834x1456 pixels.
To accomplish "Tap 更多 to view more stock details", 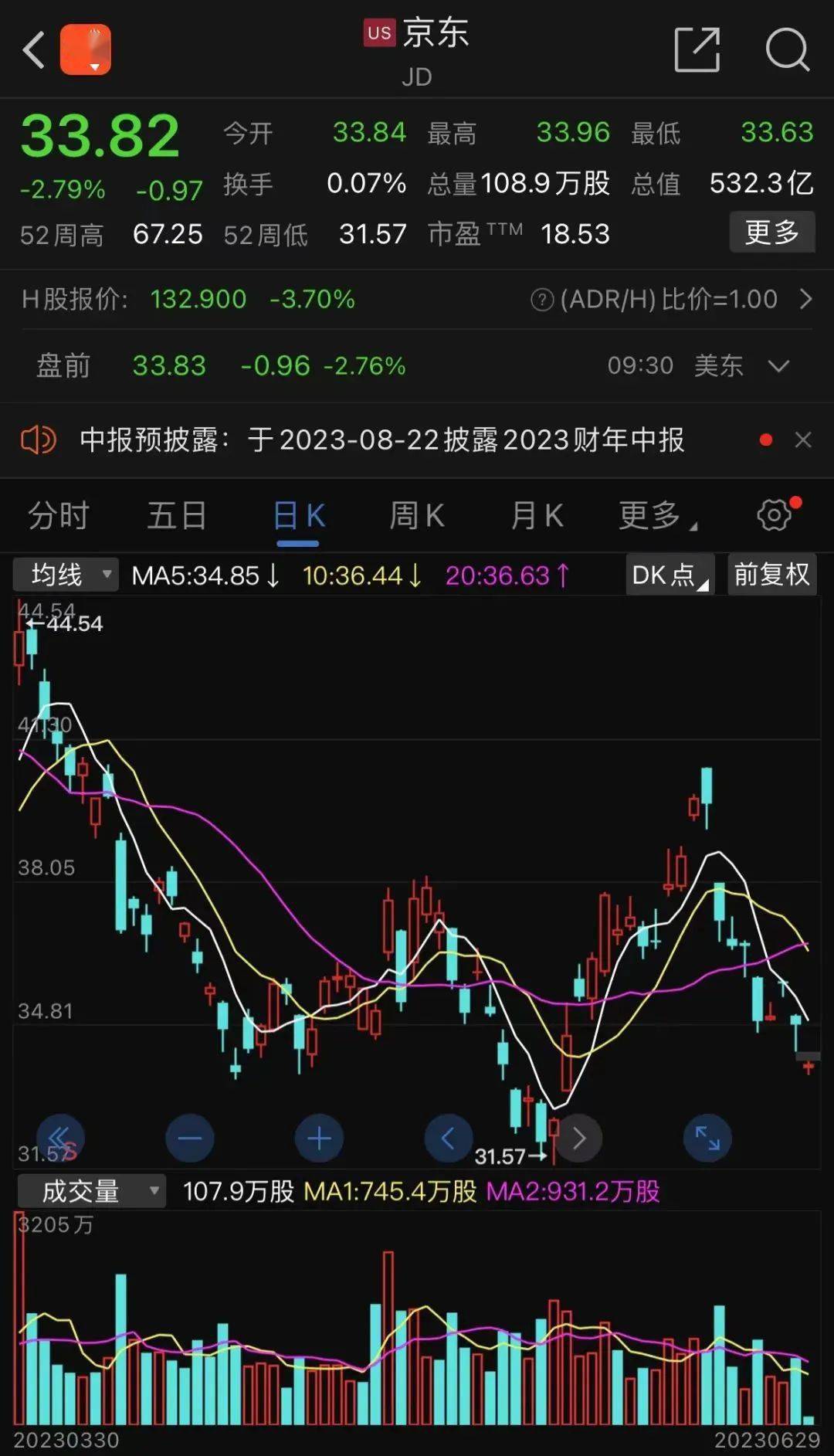I will (771, 232).
